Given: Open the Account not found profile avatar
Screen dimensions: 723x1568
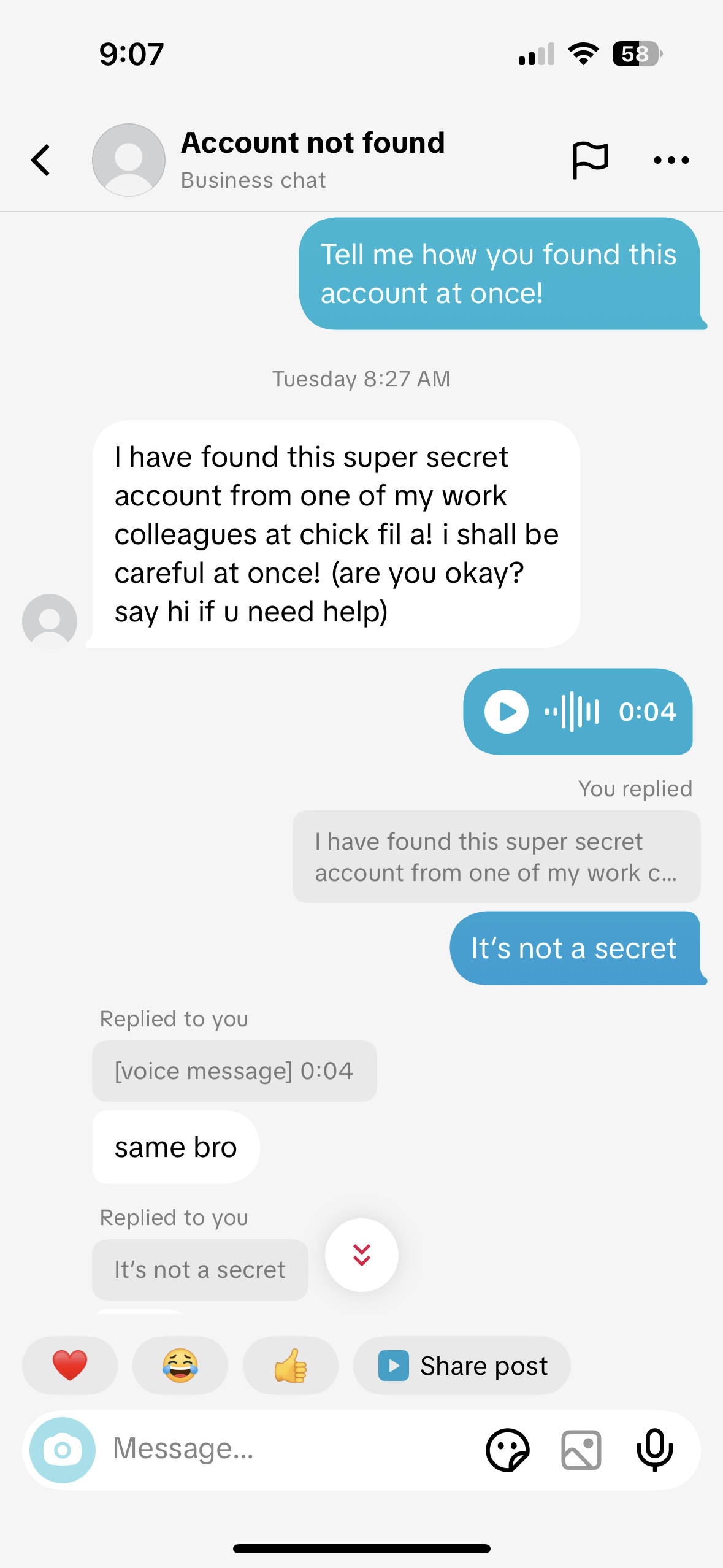Looking at the screenshot, I should coord(128,160).
